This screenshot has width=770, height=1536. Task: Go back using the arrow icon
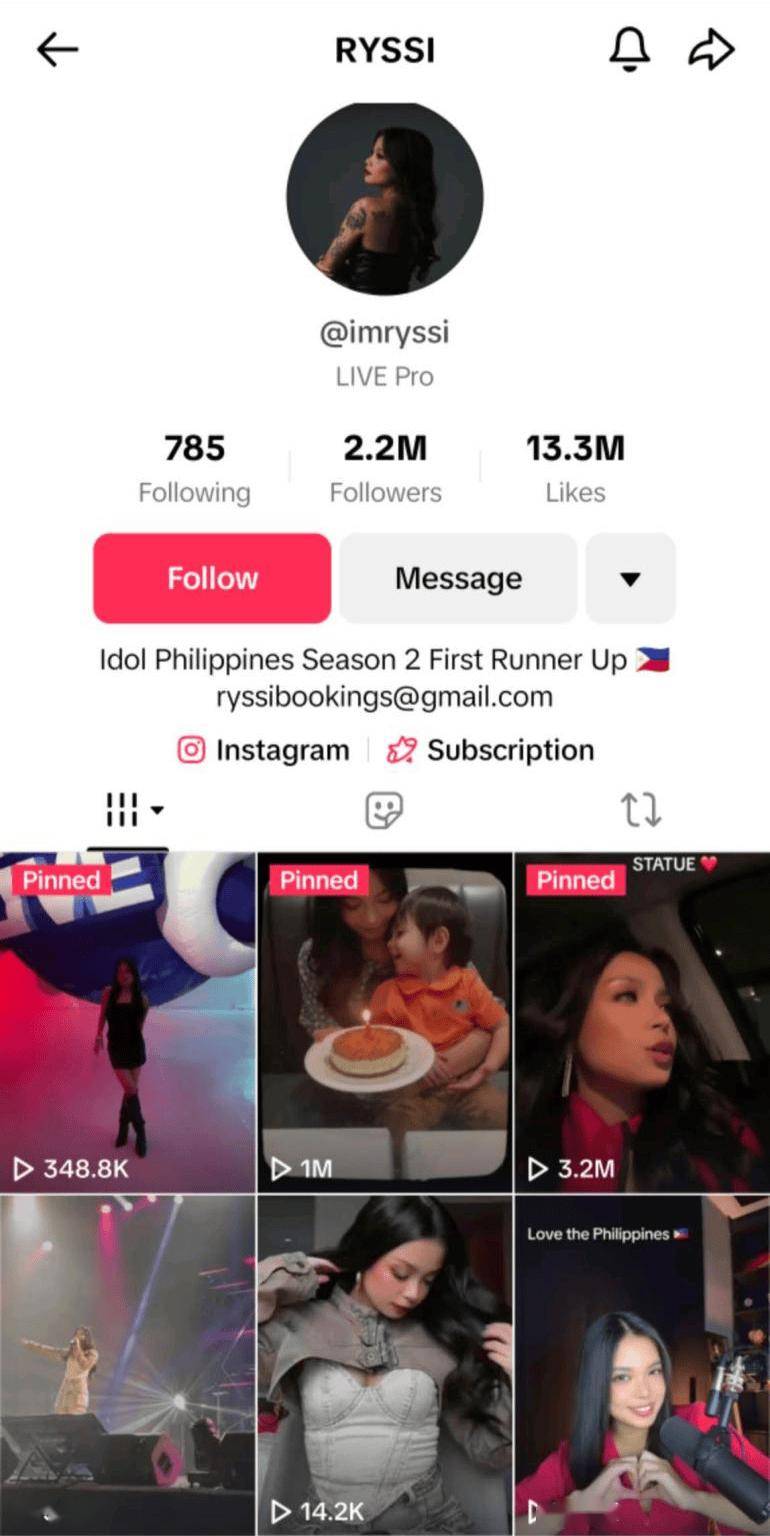(57, 50)
